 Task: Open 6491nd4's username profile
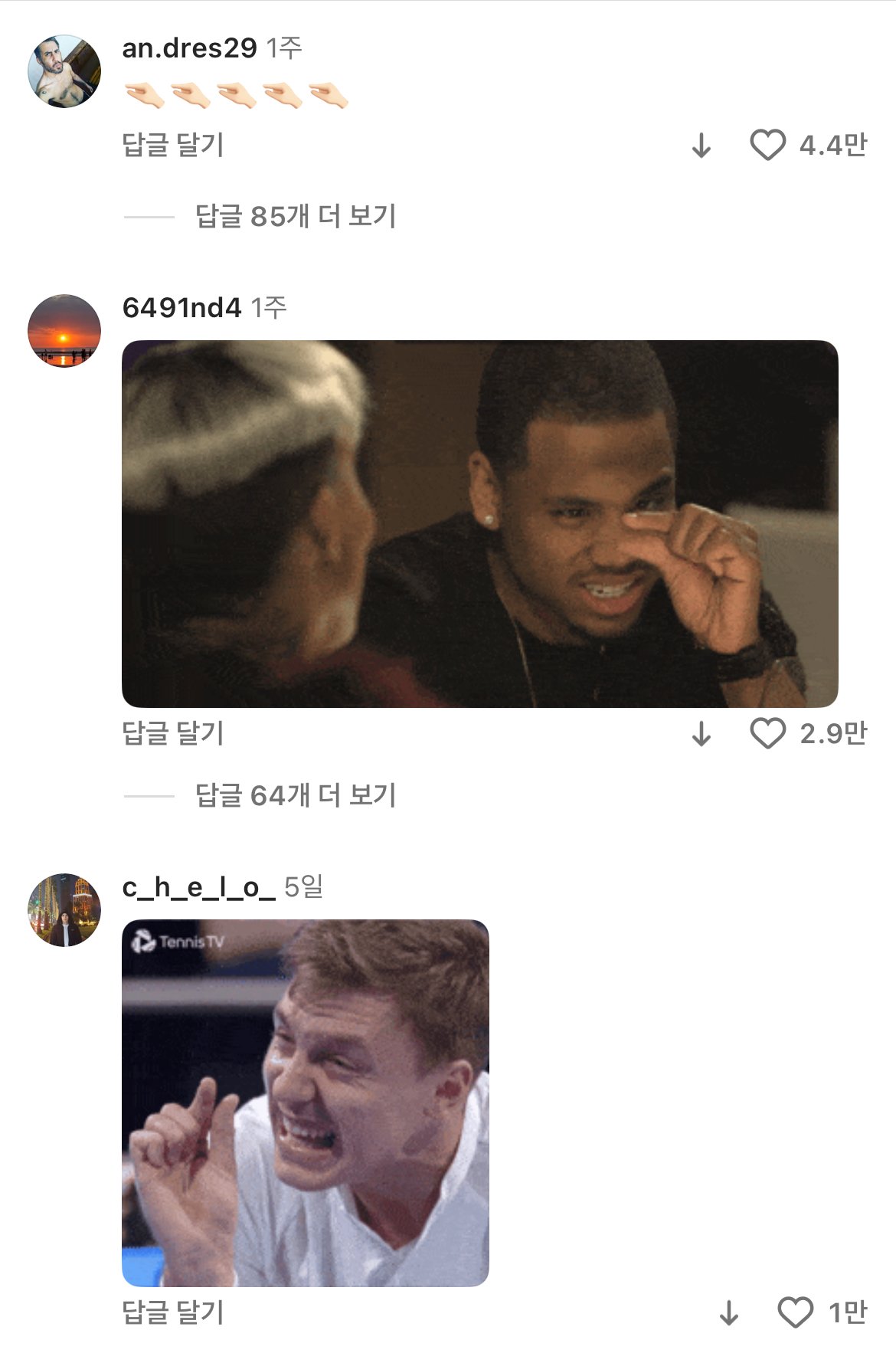coord(181,308)
